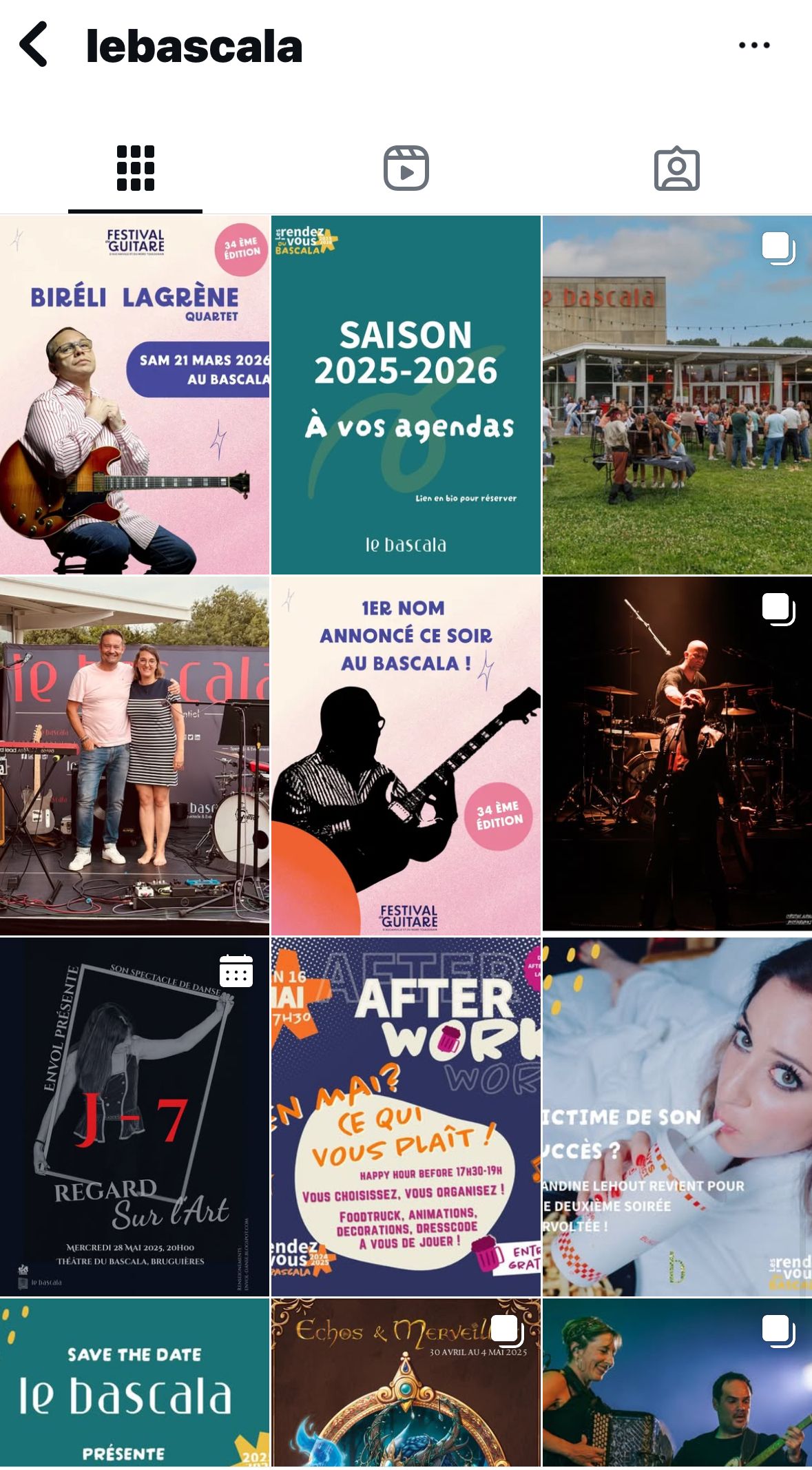Open the 'Victime de son succès' post

point(677,1117)
